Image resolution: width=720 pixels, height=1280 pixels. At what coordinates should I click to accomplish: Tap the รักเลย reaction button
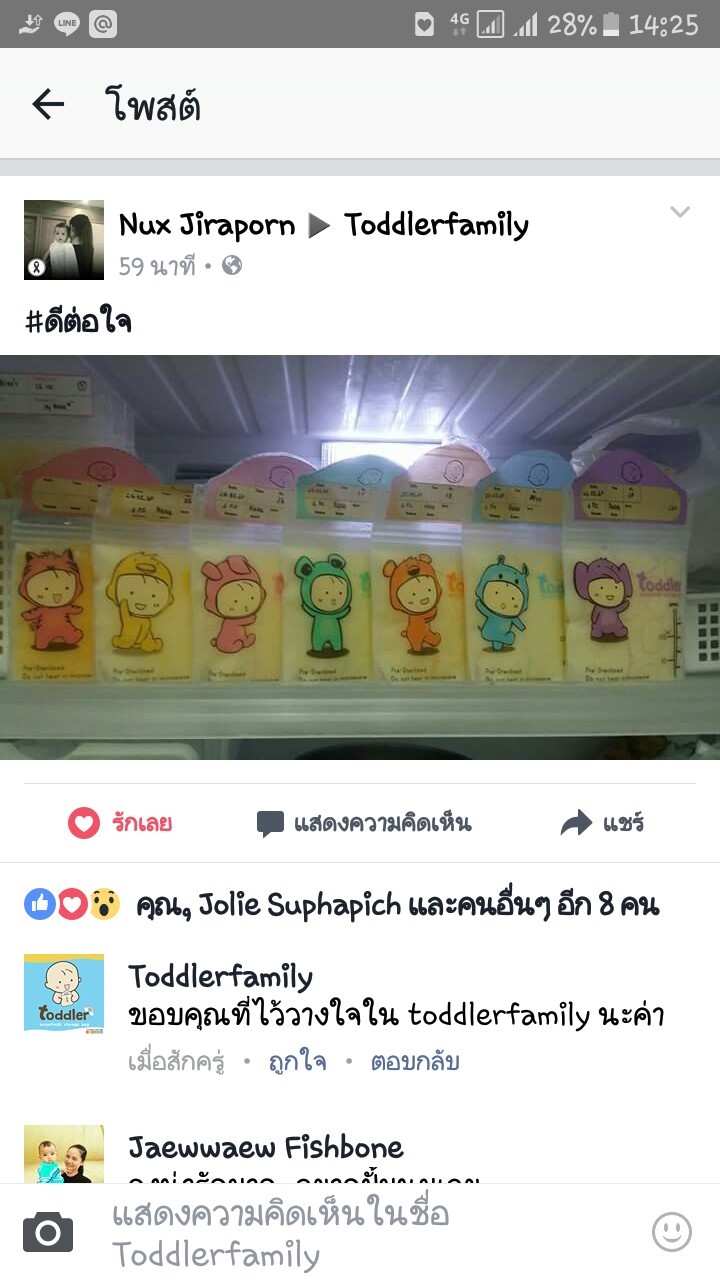coord(120,823)
